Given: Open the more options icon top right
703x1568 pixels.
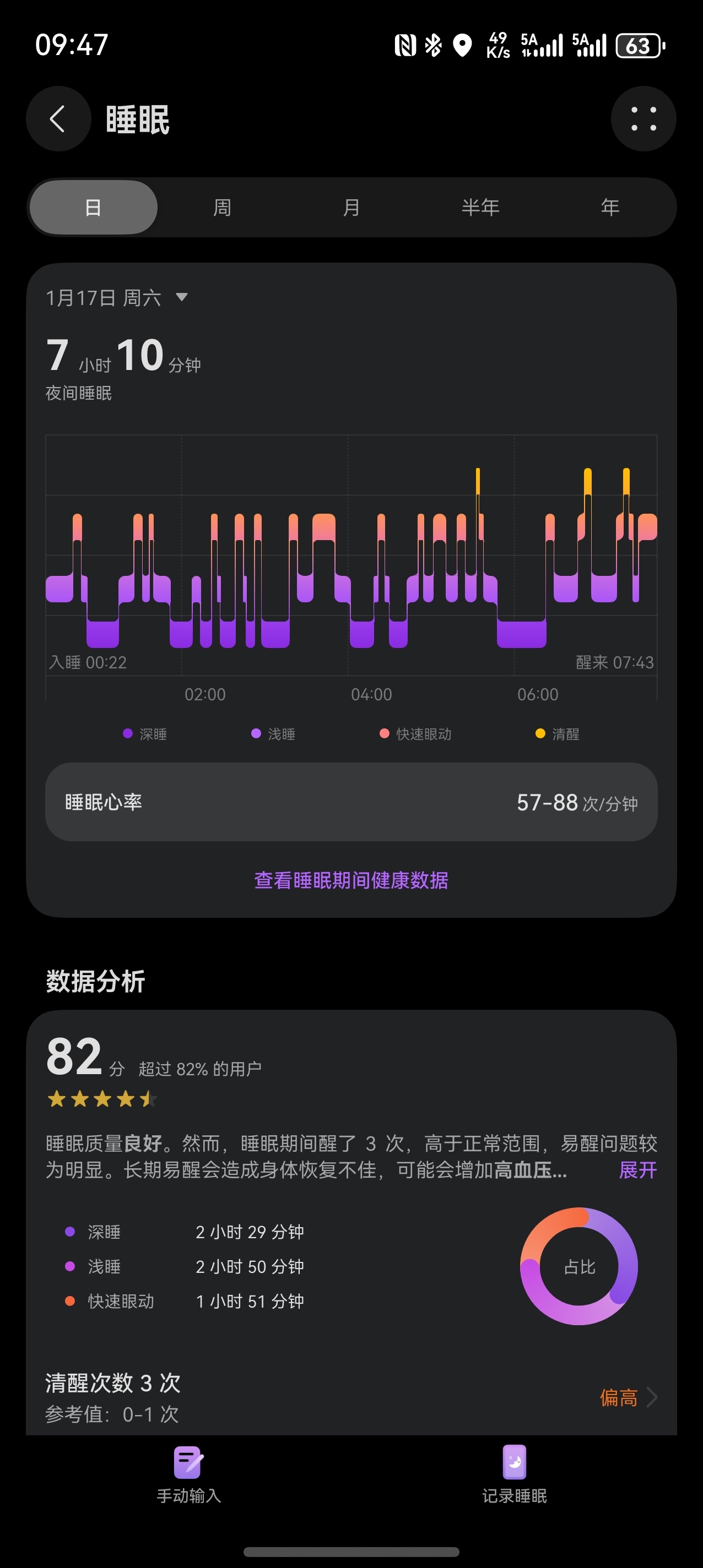Looking at the screenshot, I should 644,119.
